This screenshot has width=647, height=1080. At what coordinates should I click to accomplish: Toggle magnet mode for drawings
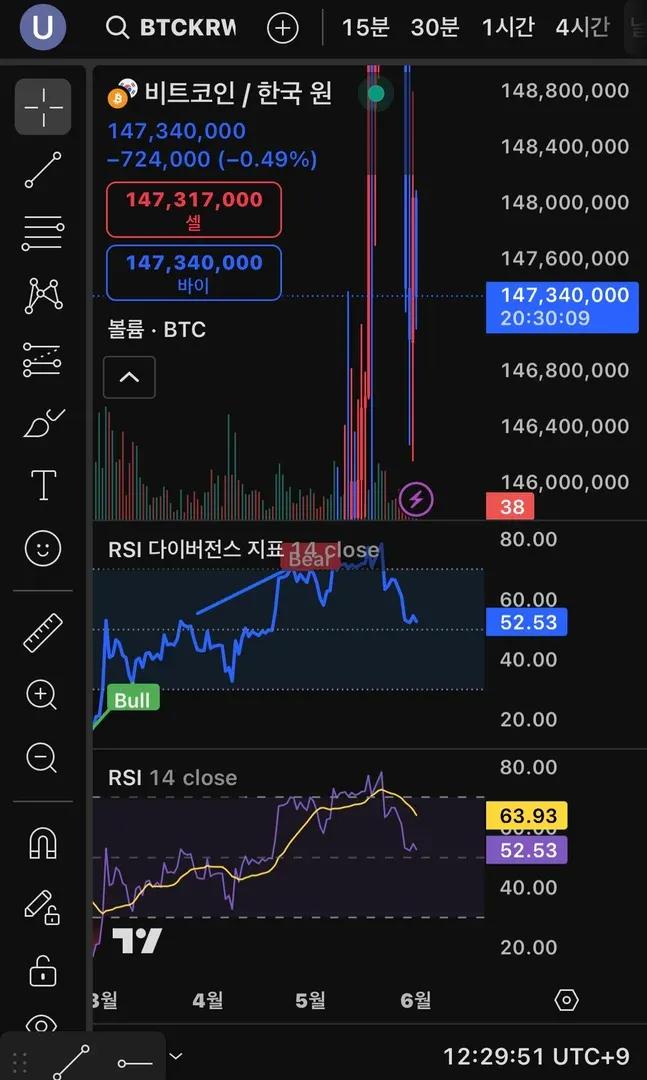[x=42, y=844]
